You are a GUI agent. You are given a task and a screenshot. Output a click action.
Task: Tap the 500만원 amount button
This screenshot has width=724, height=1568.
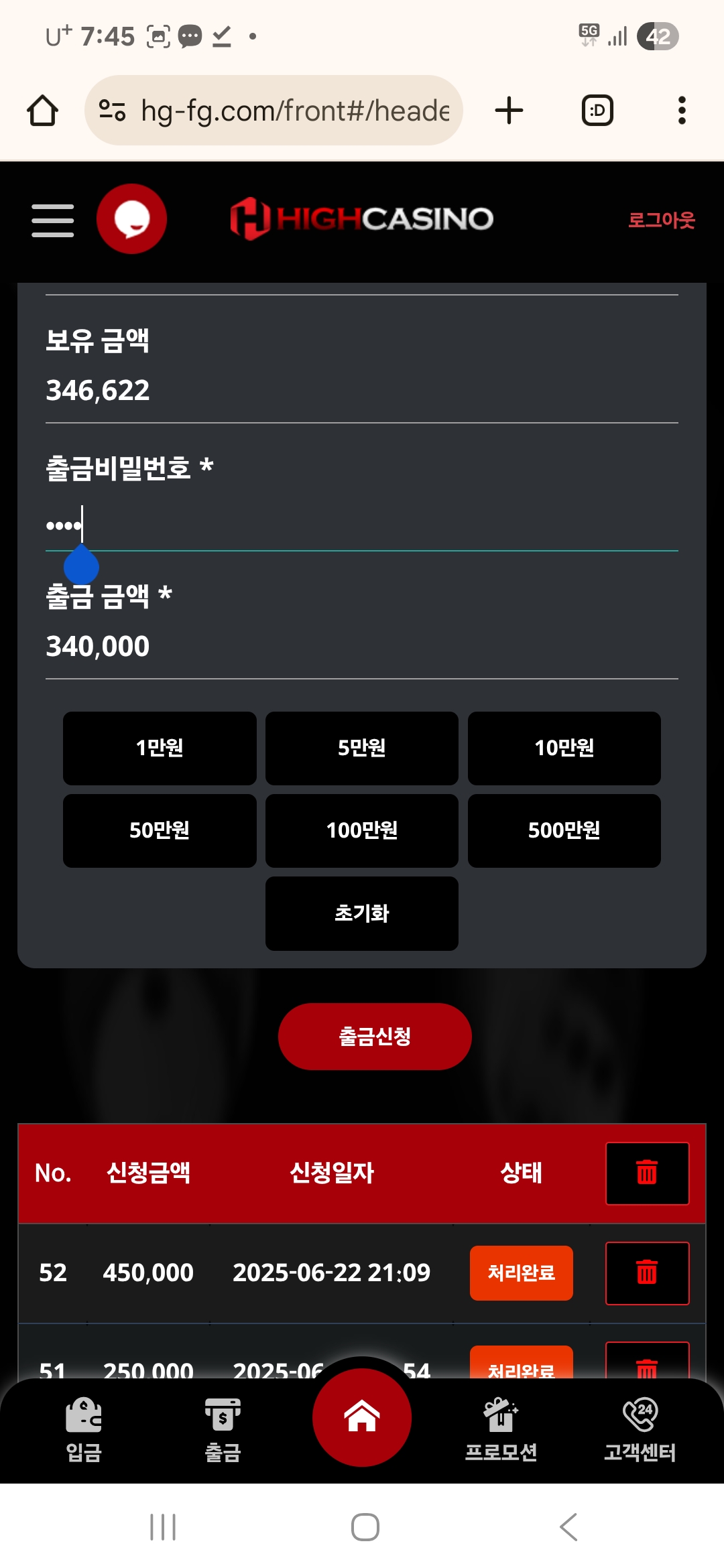pos(564,831)
